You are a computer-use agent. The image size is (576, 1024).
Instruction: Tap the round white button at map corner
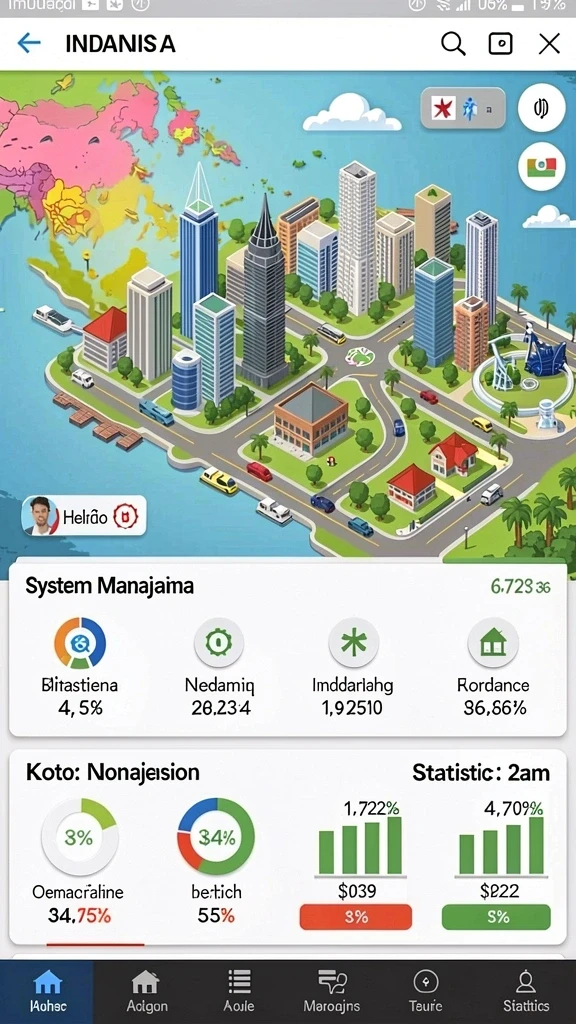[541, 108]
